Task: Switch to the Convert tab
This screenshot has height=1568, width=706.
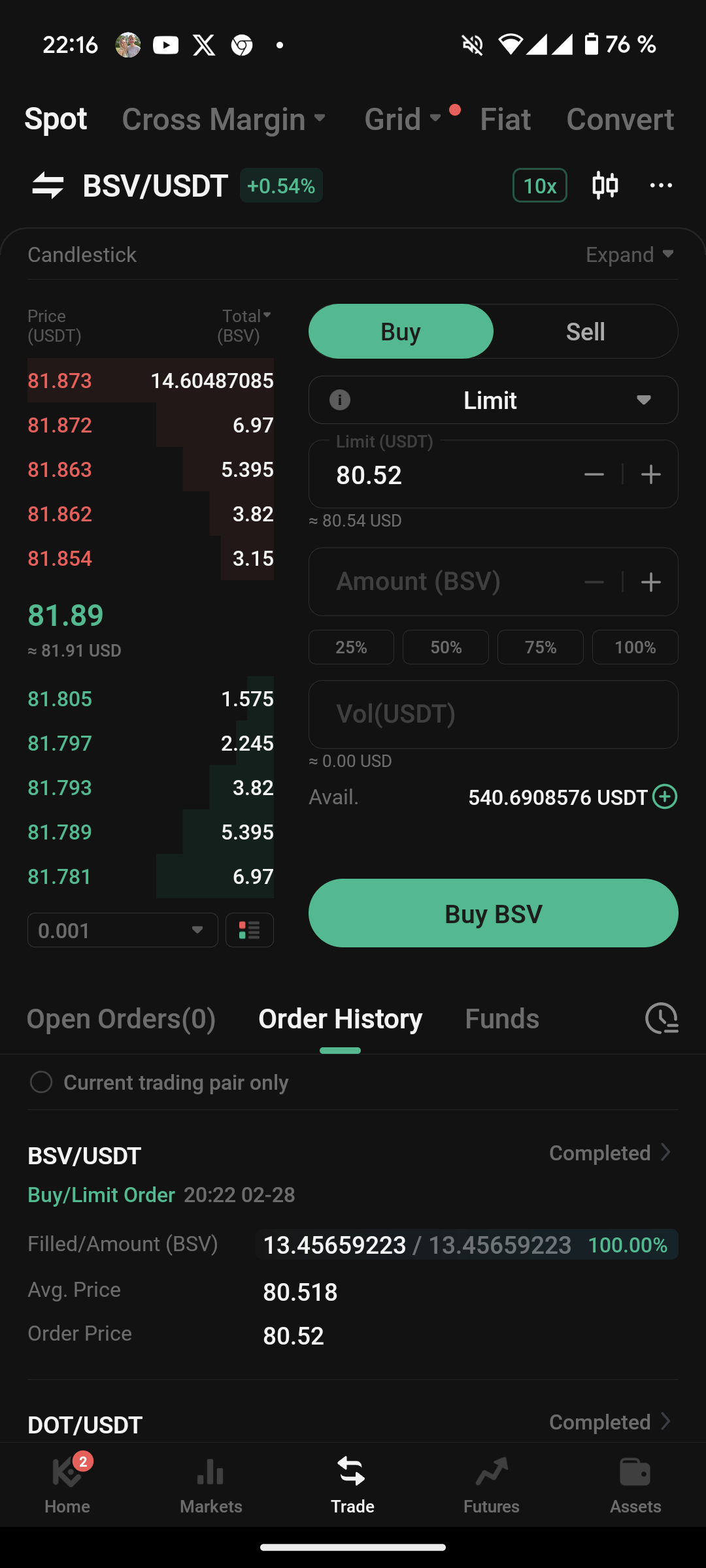Action: (620, 120)
